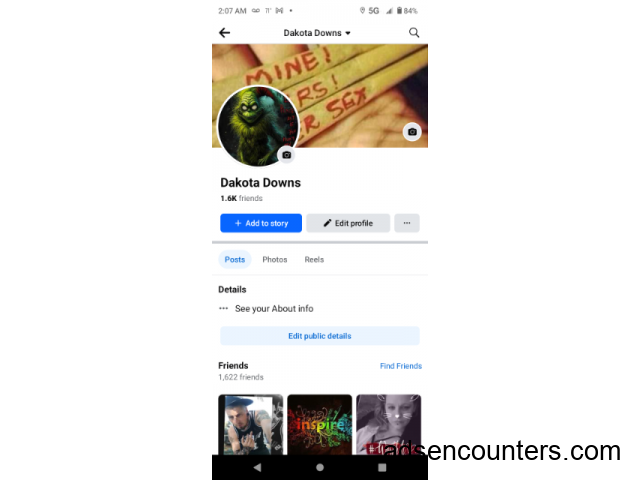Open Edit profile
The height and width of the screenshot is (480, 640).
coord(348,223)
